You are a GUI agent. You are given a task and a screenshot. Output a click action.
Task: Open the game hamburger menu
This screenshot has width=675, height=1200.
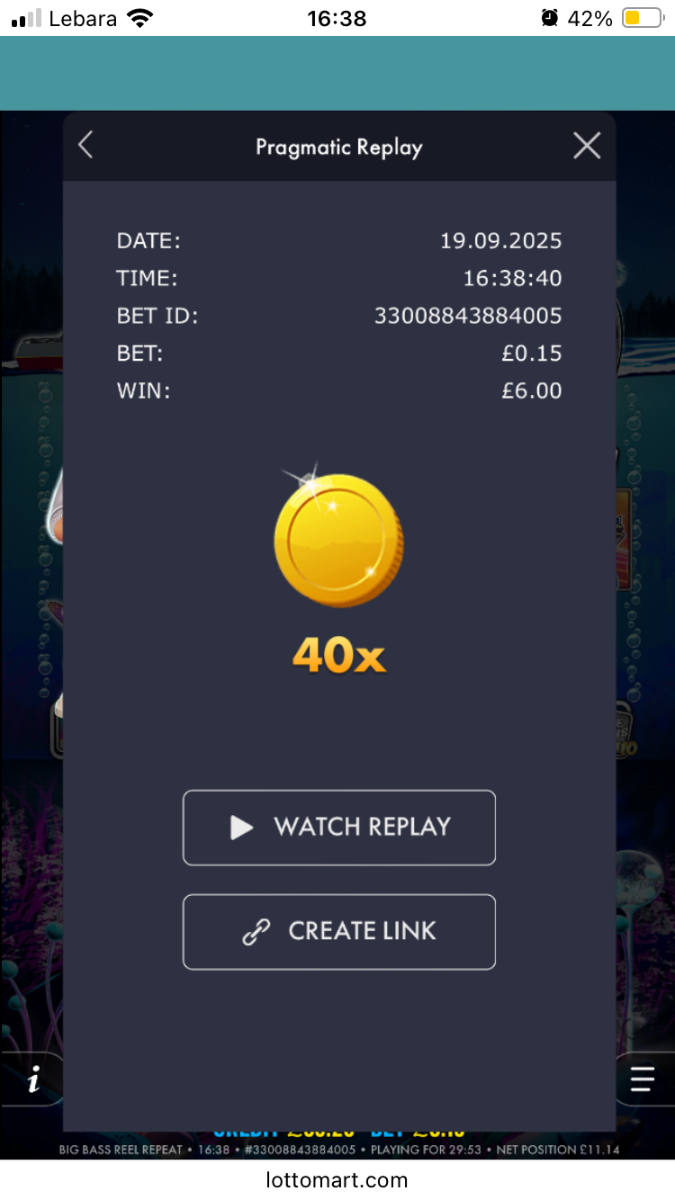click(641, 1079)
